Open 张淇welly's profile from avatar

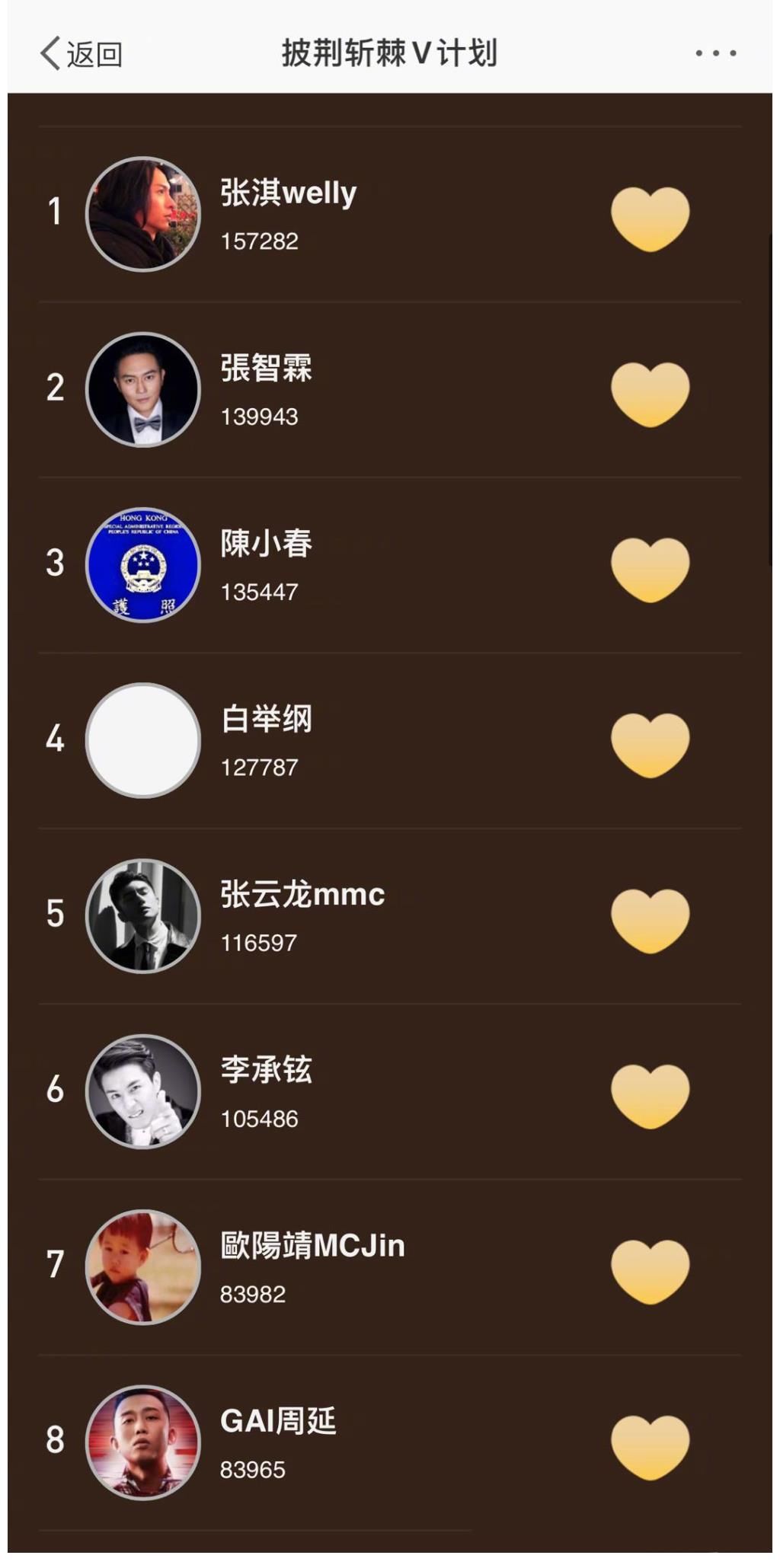pyautogui.click(x=143, y=214)
